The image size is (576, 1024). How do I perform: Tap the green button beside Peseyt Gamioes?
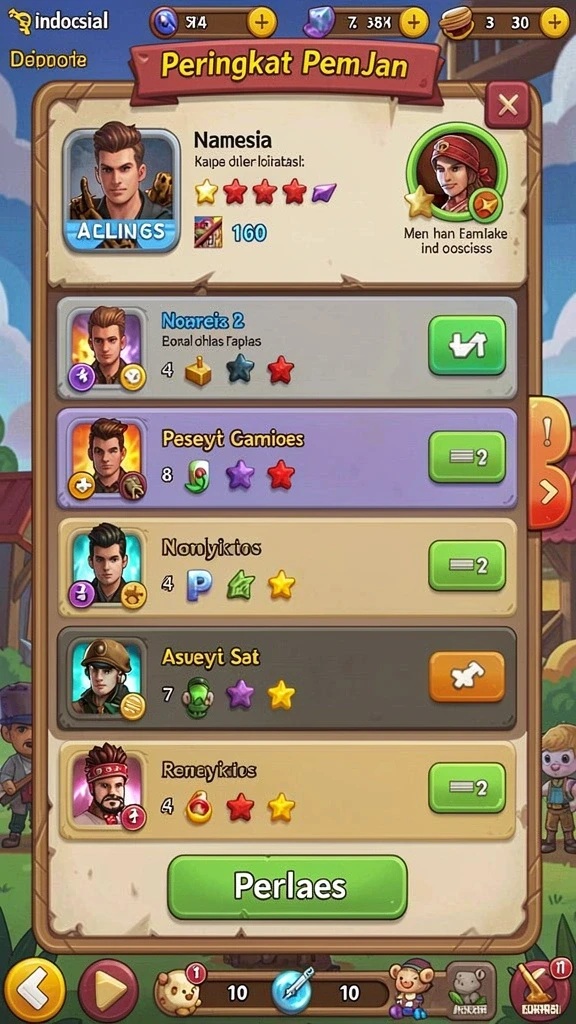(x=467, y=457)
